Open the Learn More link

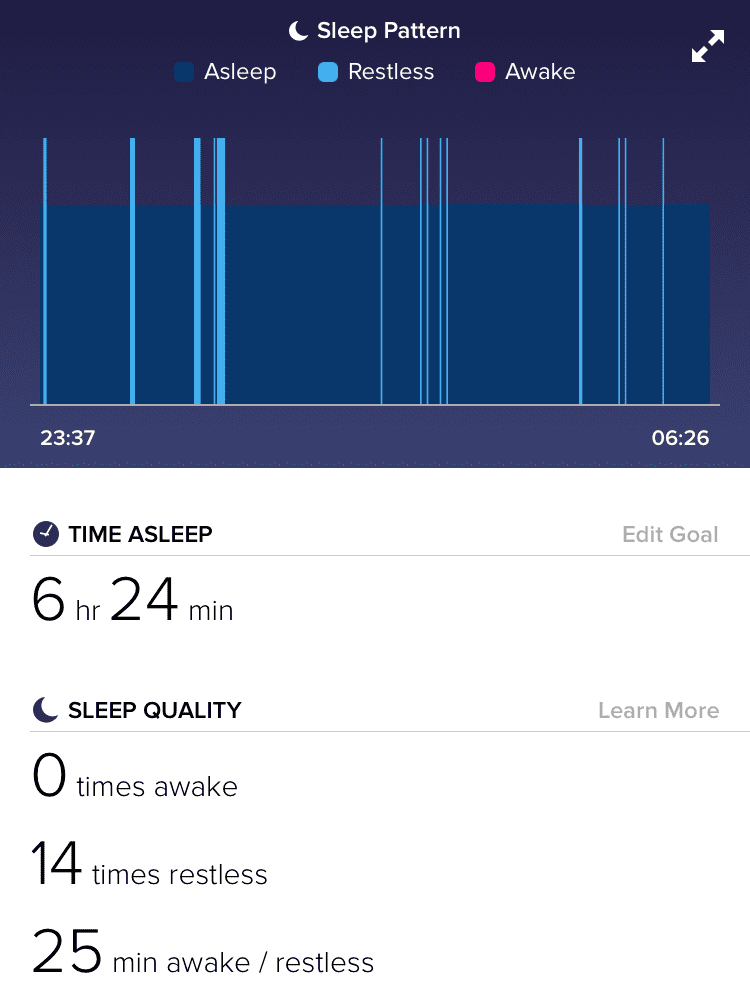point(658,710)
